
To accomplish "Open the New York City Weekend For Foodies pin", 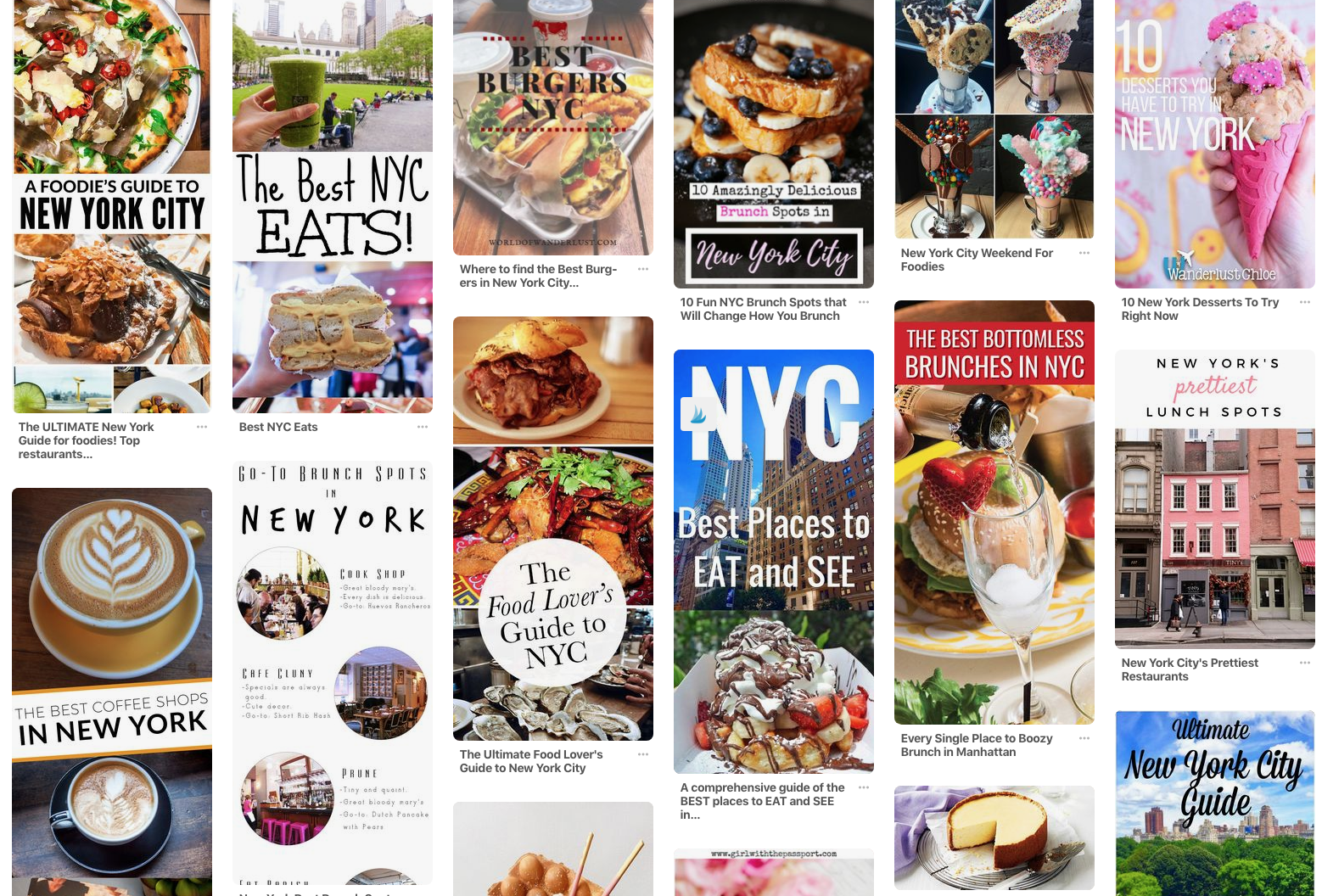I will click(x=994, y=119).
